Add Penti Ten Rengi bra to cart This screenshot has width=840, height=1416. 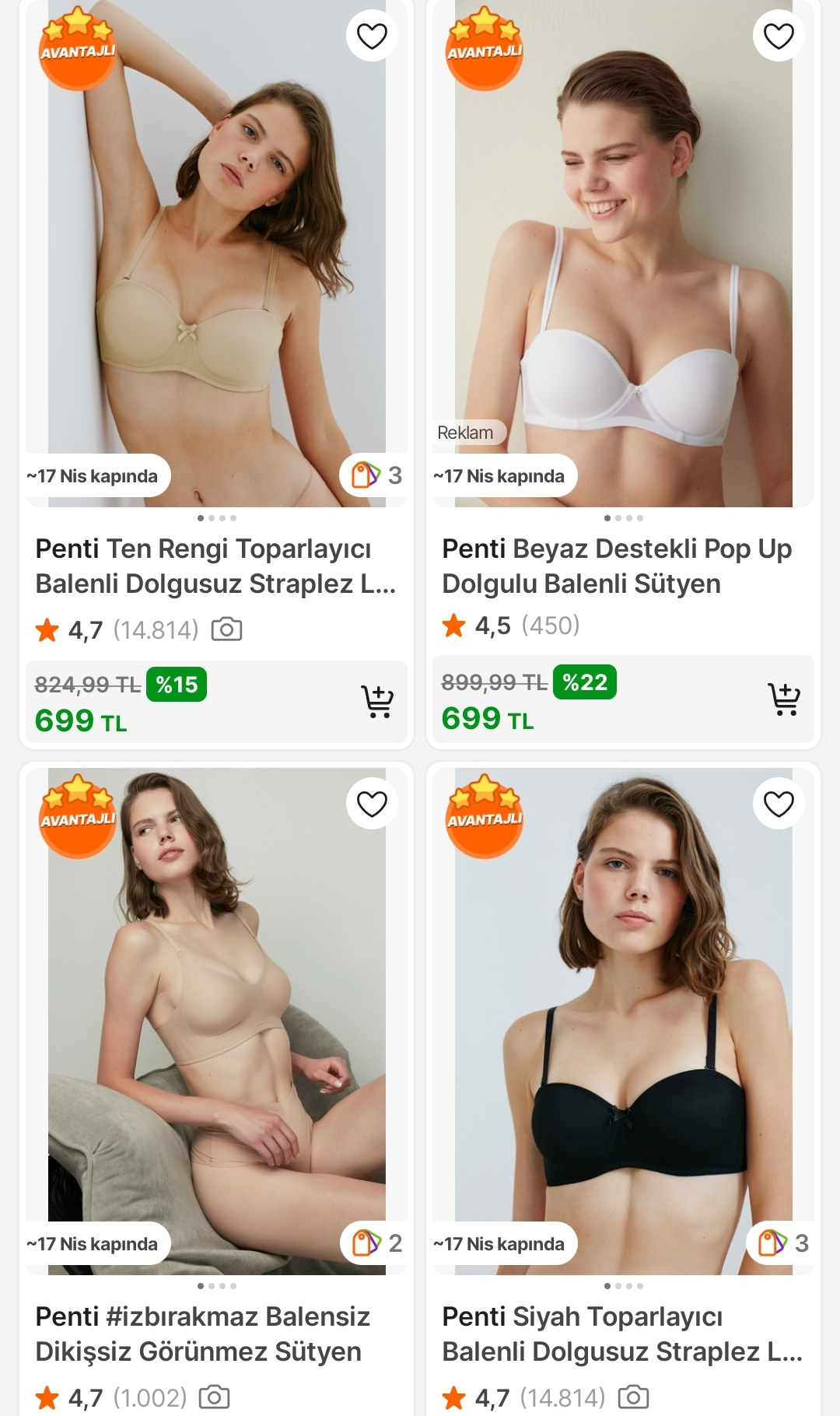[377, 701]
